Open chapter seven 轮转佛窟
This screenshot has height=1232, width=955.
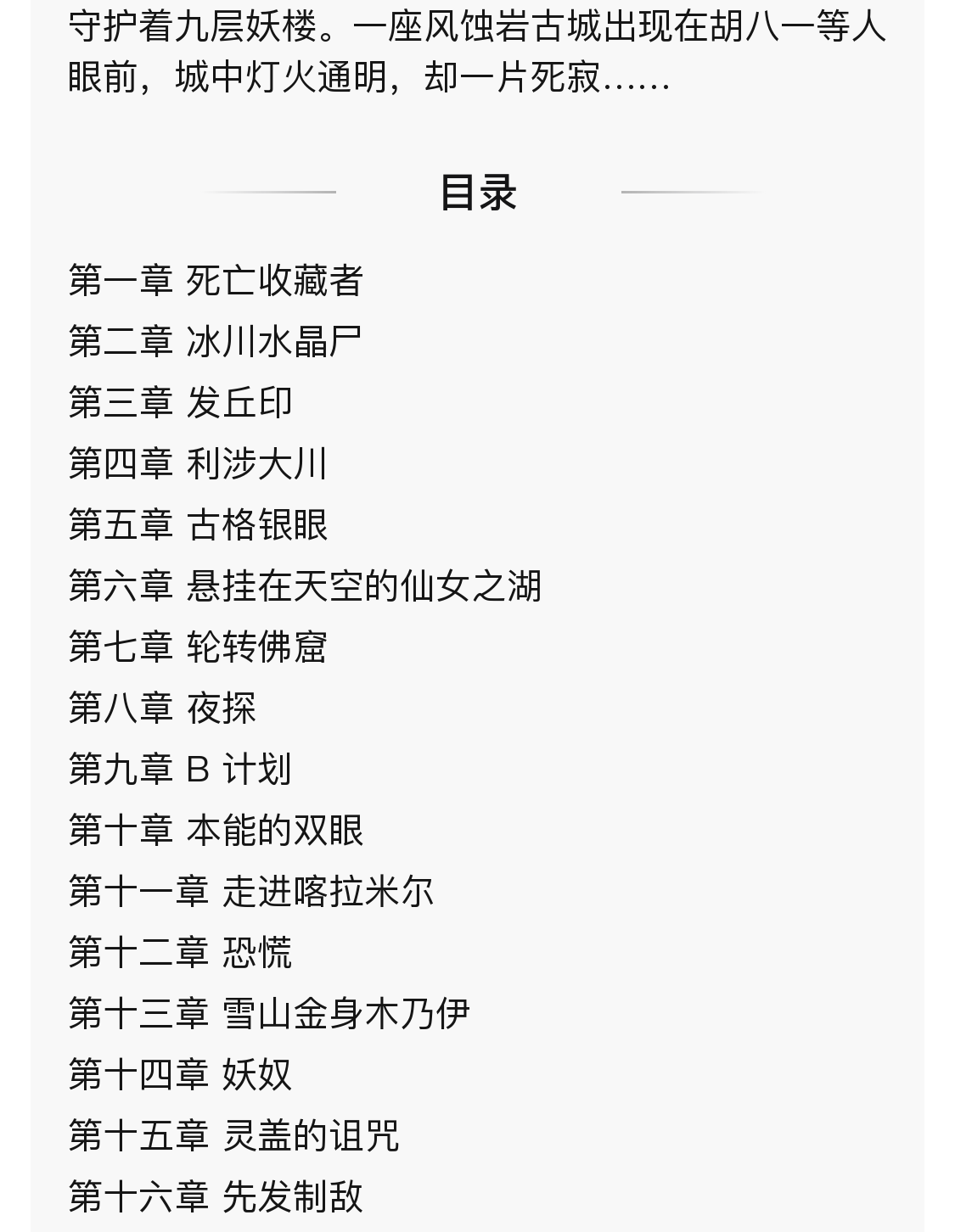[x=198, y=647]
